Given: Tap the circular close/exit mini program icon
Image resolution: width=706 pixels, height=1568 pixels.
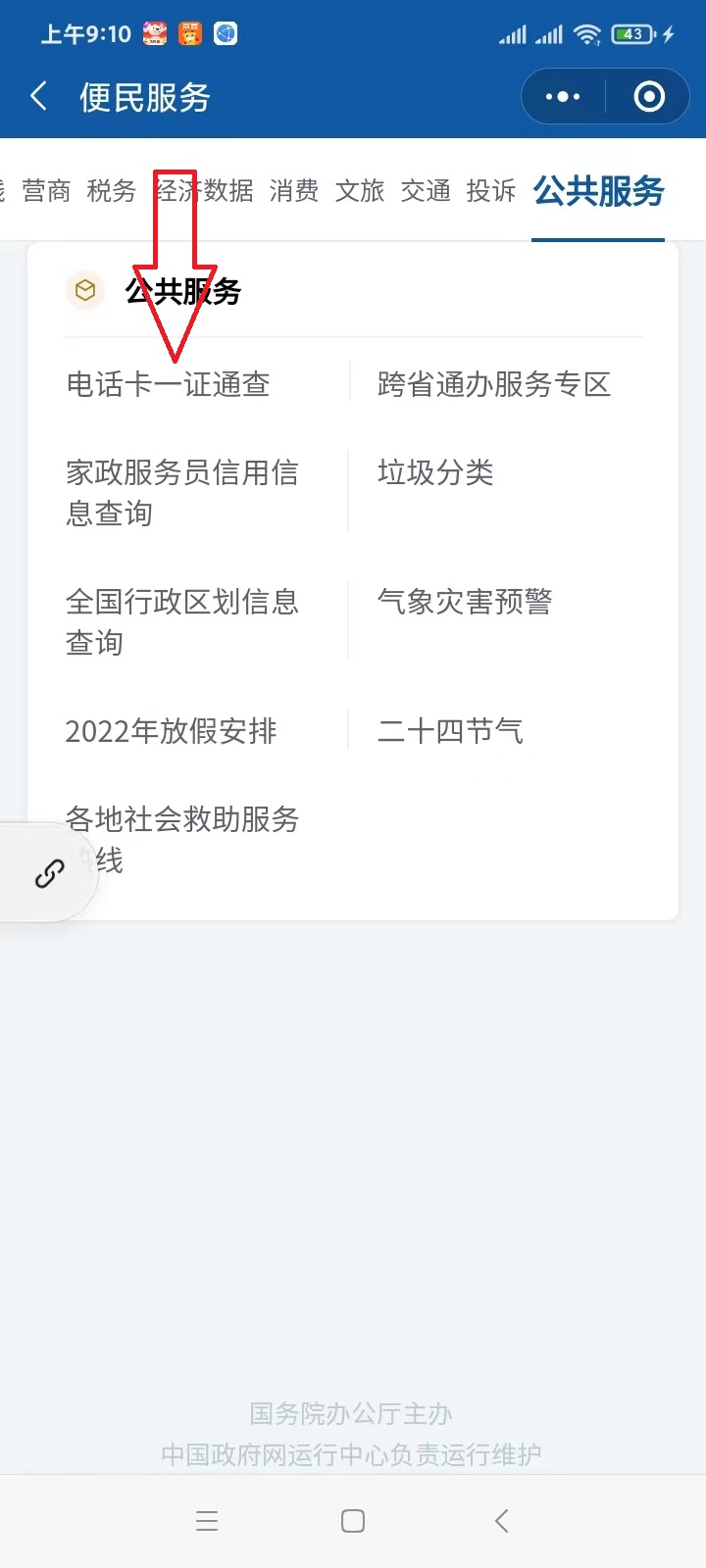Looking at the screenshot, I should point(648,96).
